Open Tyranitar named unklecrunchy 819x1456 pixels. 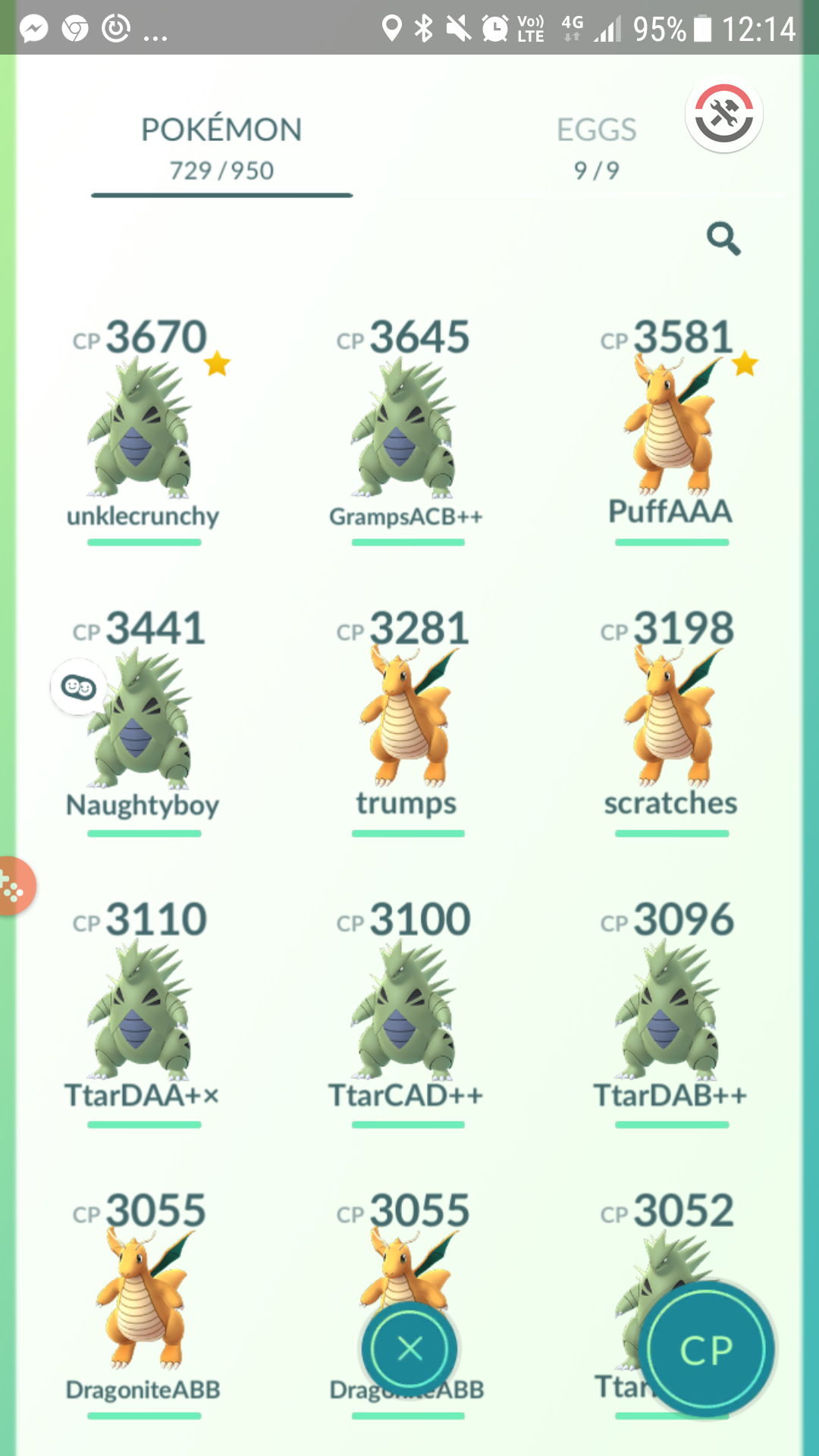coord(143,430)
